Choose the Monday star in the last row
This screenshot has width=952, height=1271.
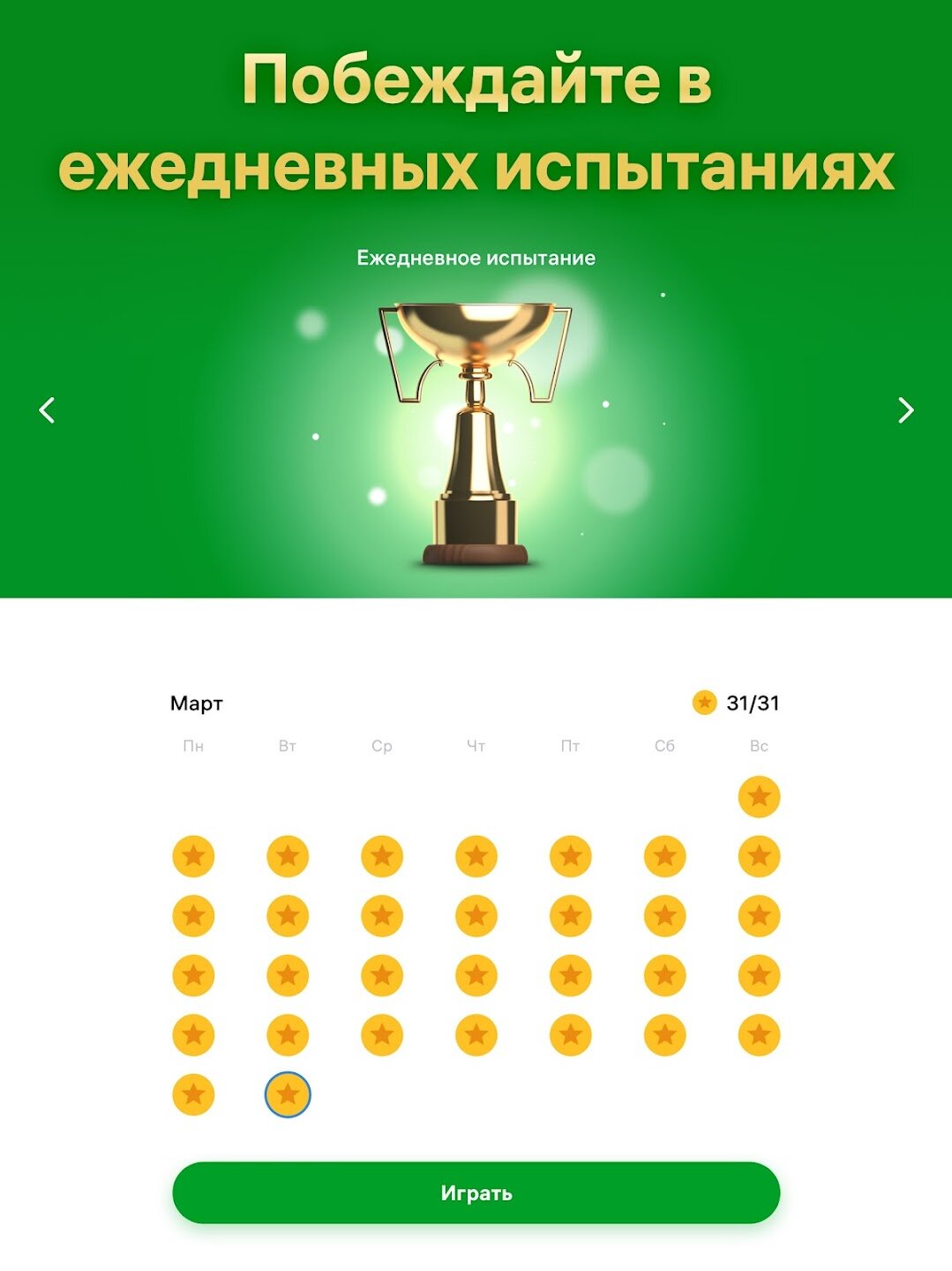pyautogui.click(x=193, y=1094)
